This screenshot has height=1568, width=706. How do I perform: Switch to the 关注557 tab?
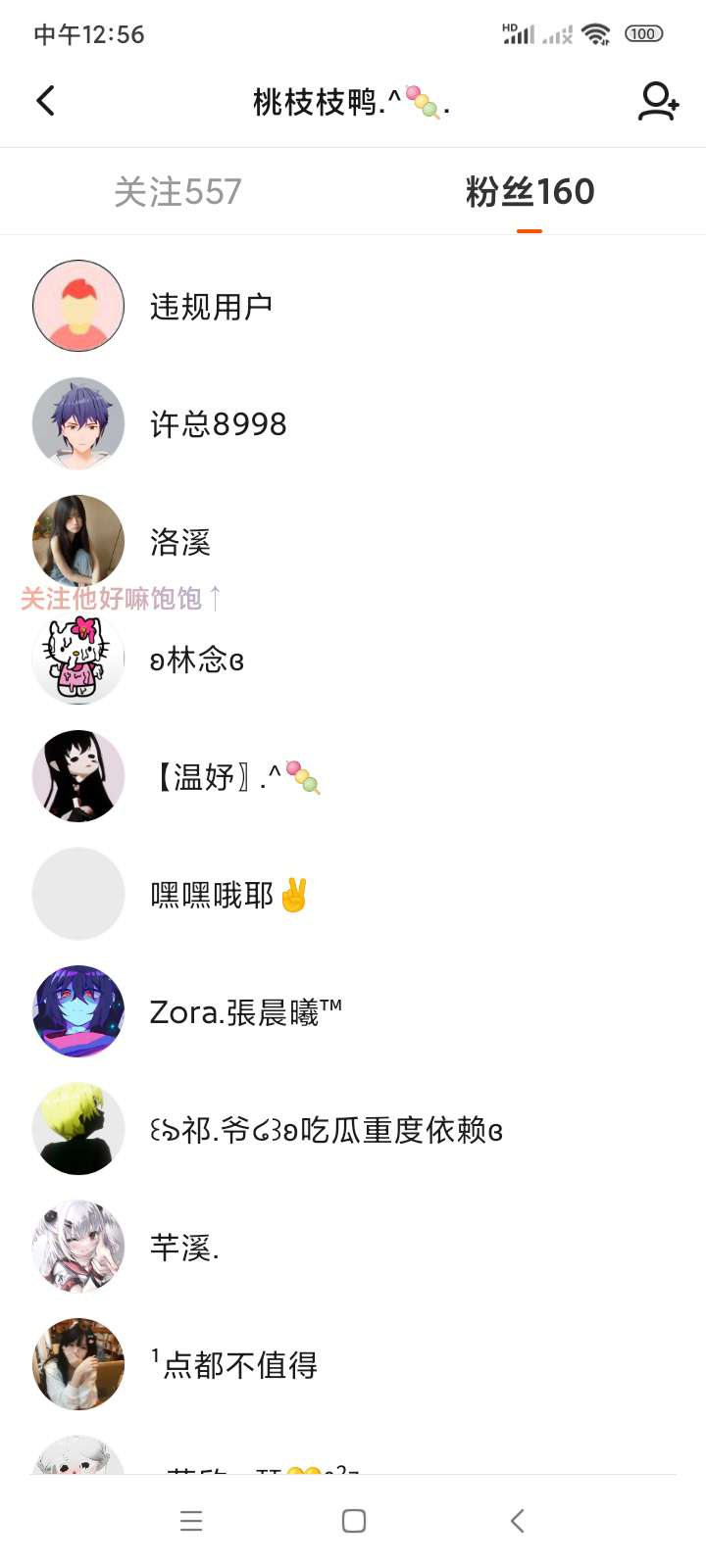(177, 192)
